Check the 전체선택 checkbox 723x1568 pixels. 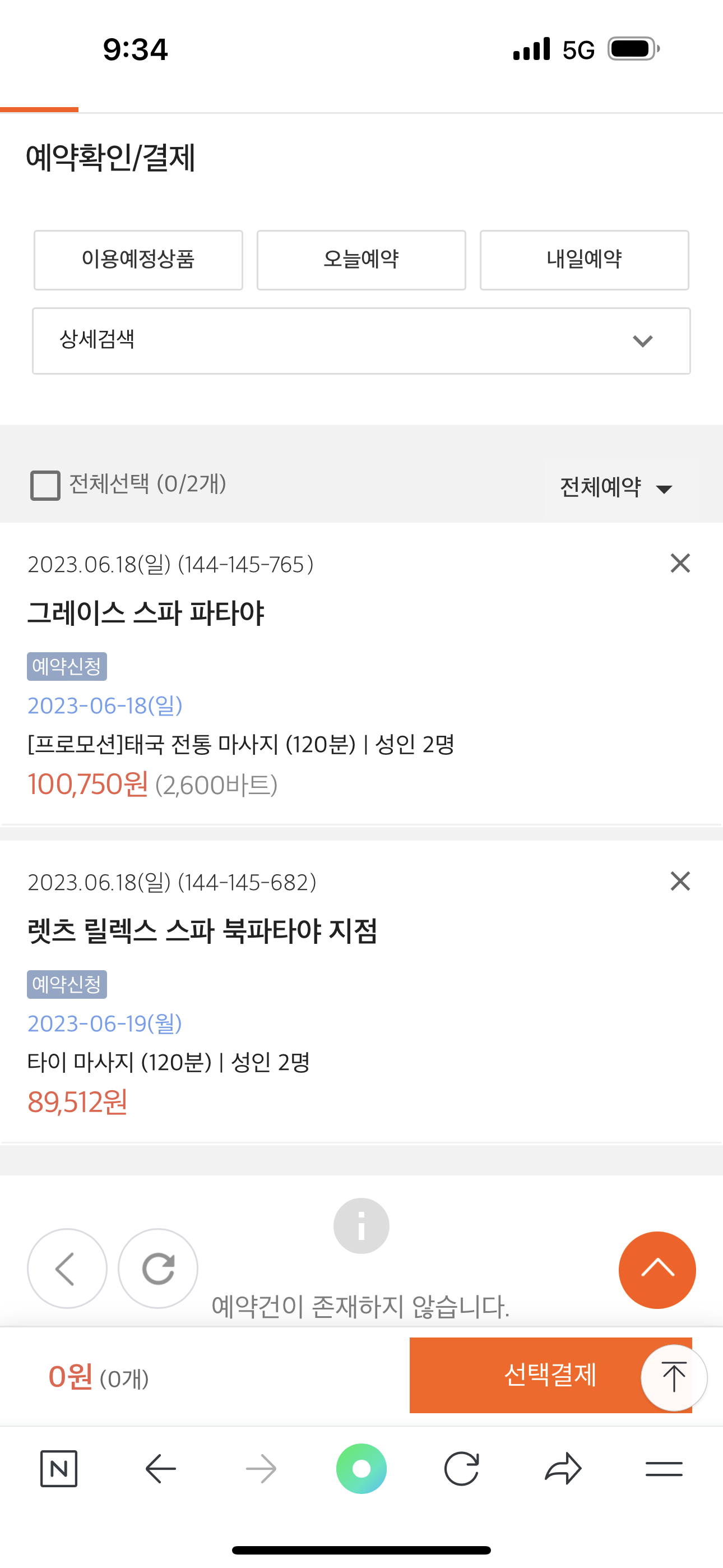(45, 485)
